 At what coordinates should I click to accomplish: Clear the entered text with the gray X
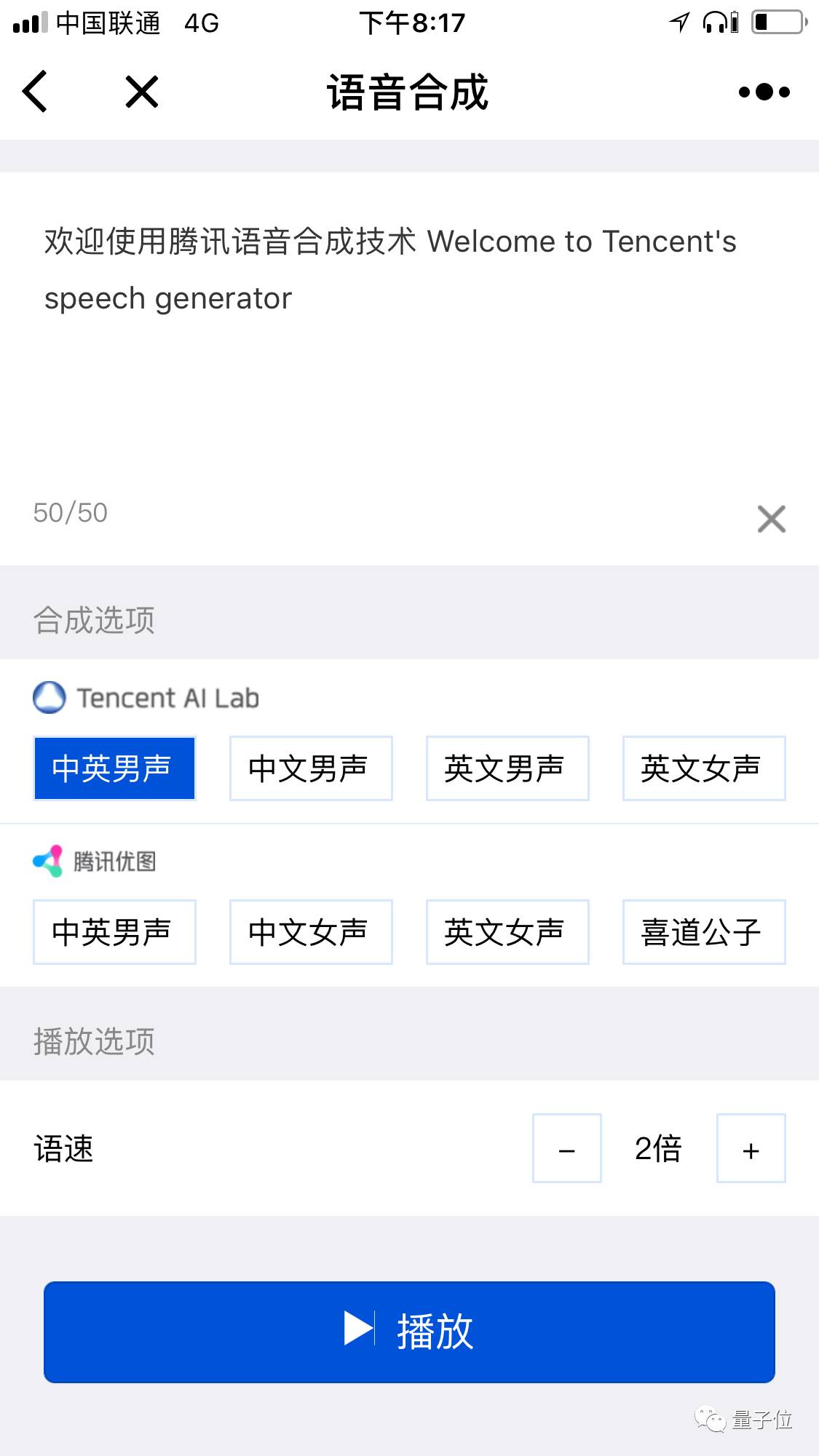(771, 519)
